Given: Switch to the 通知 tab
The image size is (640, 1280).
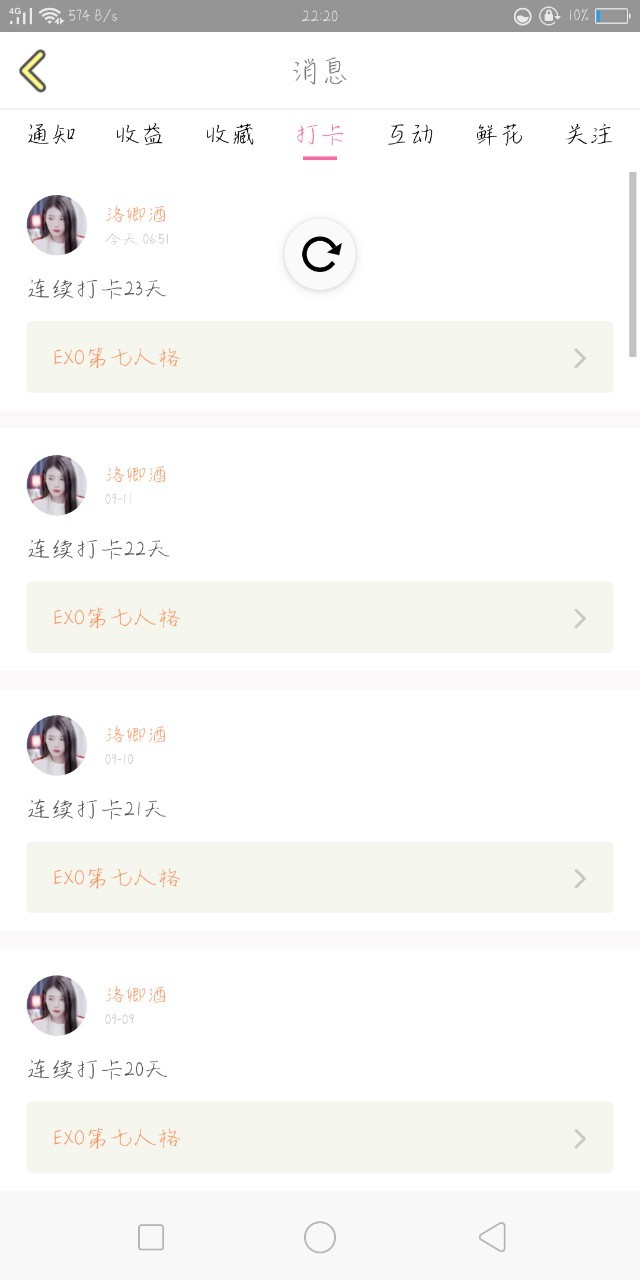Looking at the screenshot, I should 51,135.
